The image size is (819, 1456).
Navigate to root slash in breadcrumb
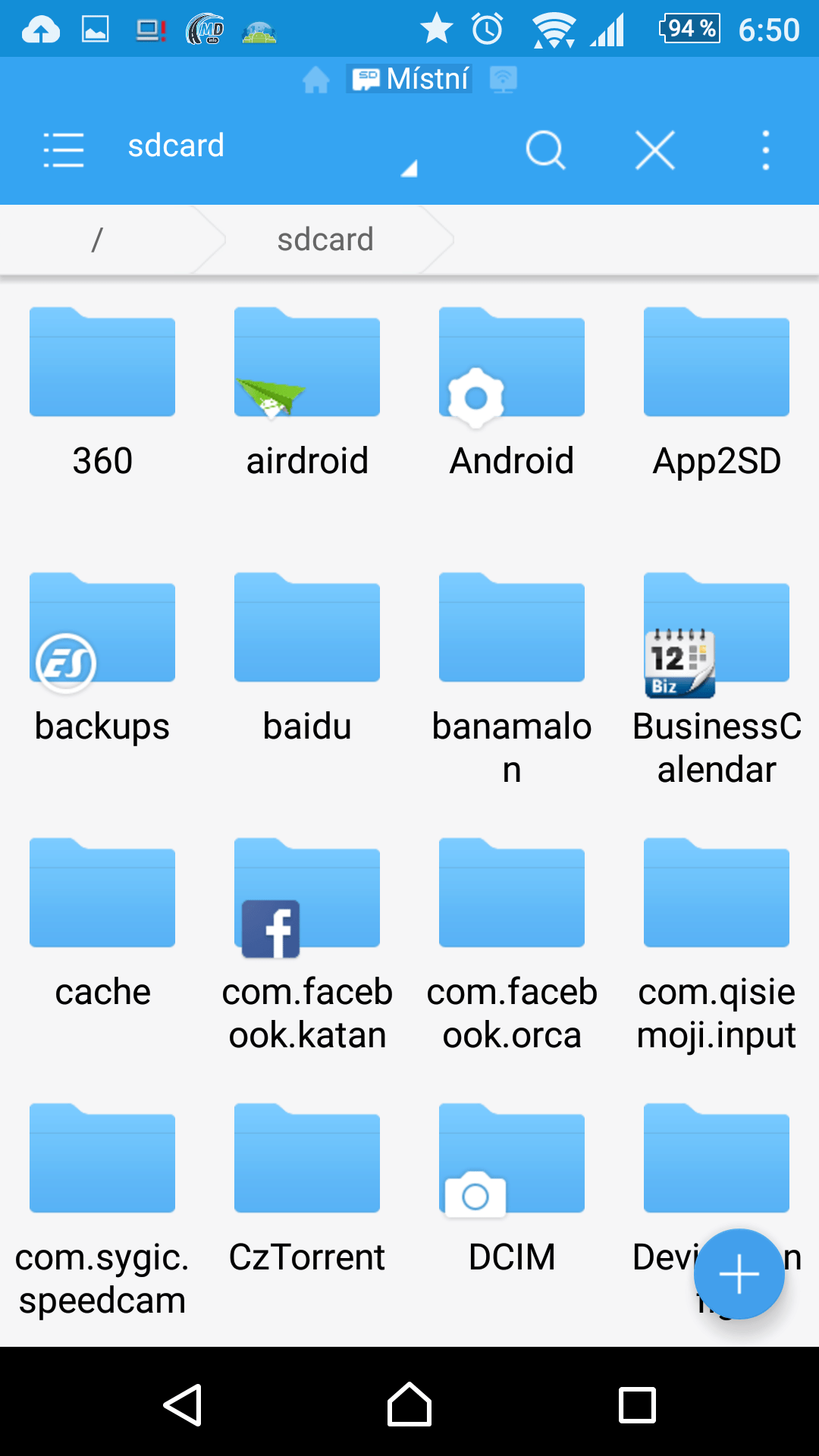point(96,240)
